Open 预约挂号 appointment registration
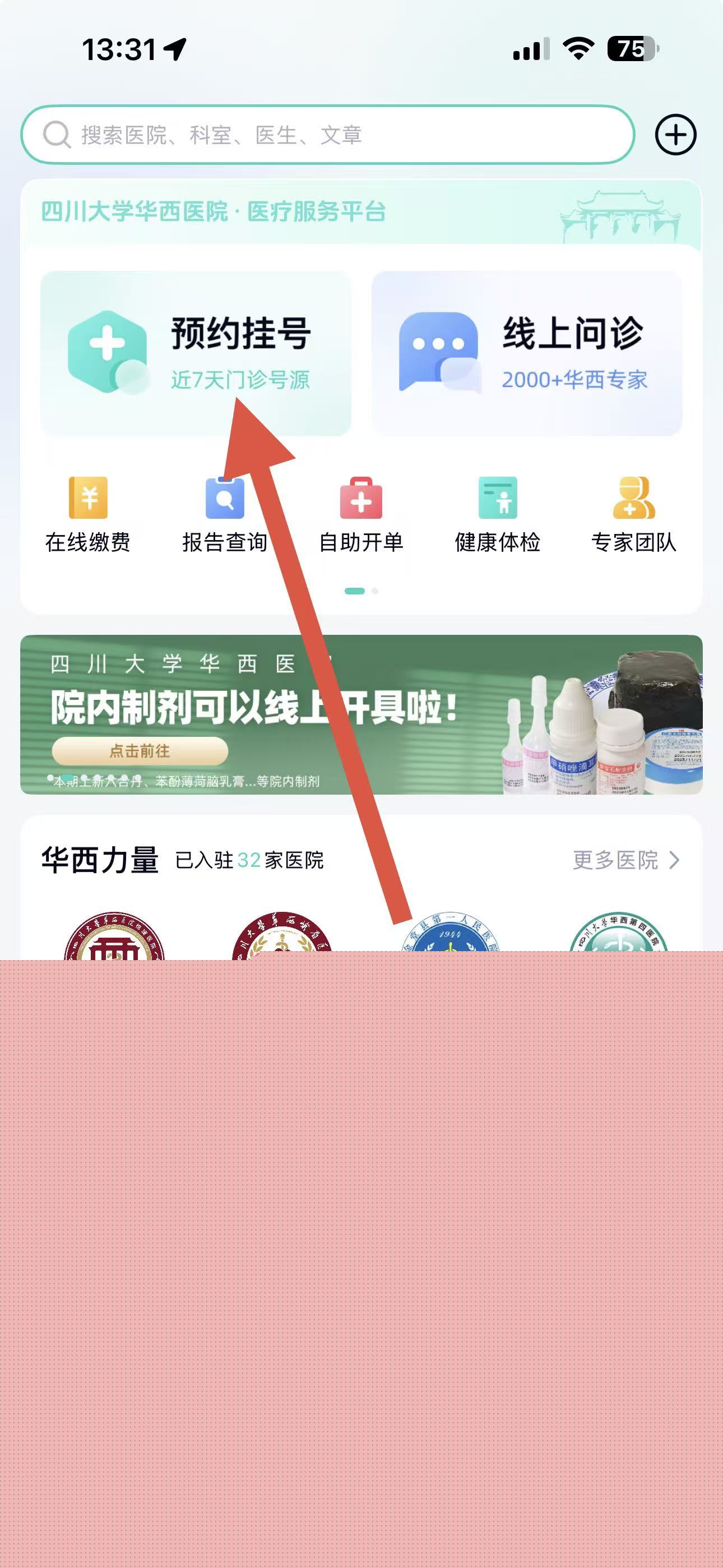Image resolution: width=723 pixels, height=1568 pixels. [196, 353]
